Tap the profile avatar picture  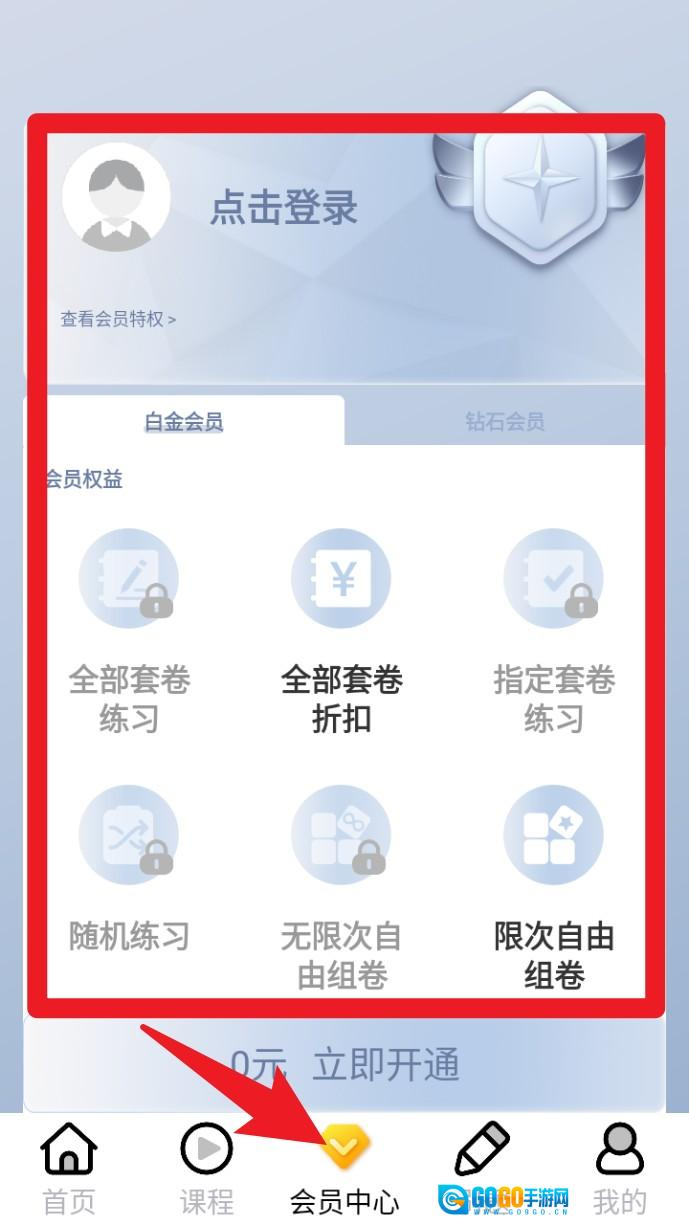pyautogui.click(x=116, y=203)
